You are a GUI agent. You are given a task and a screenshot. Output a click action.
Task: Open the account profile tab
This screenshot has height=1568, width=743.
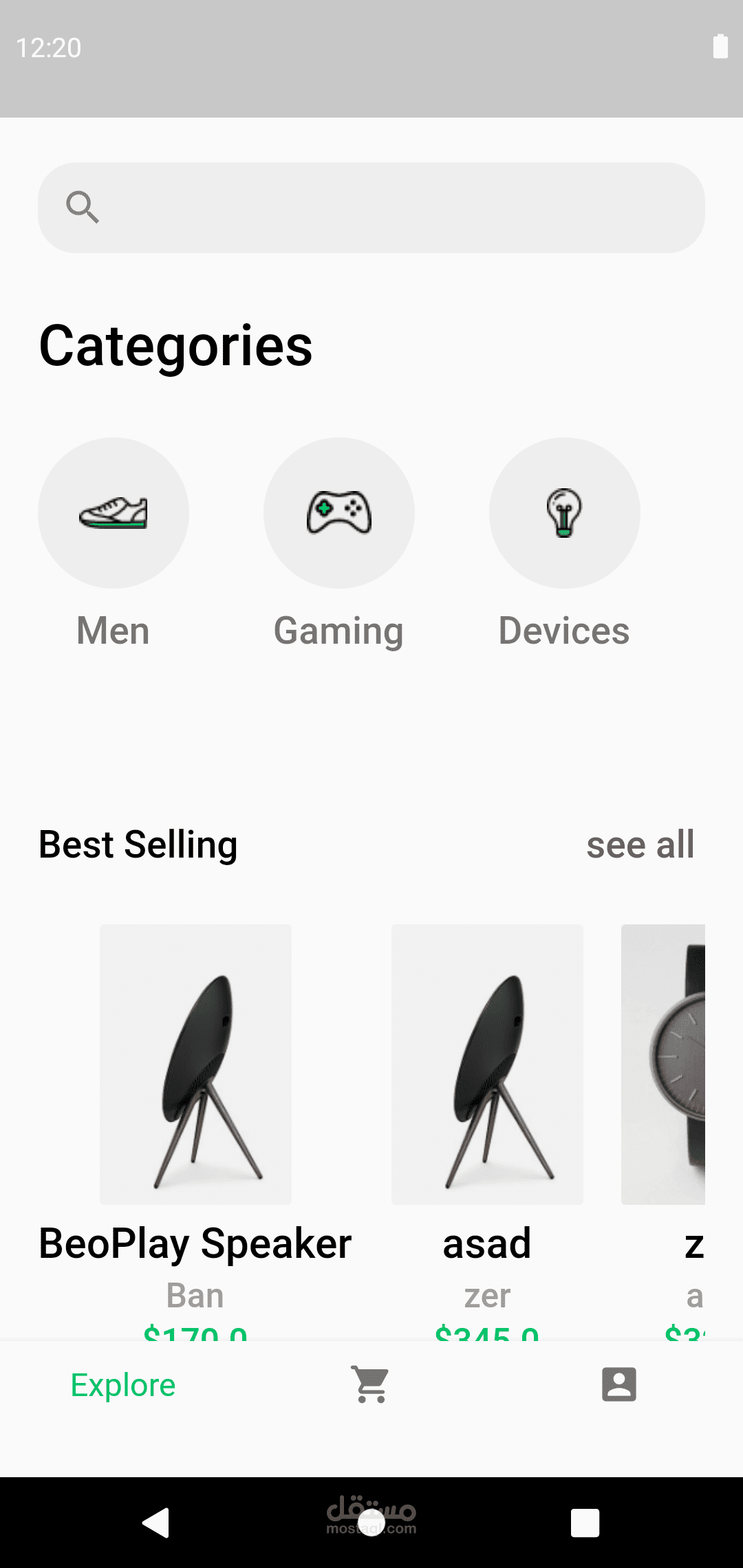(619, 1385)
